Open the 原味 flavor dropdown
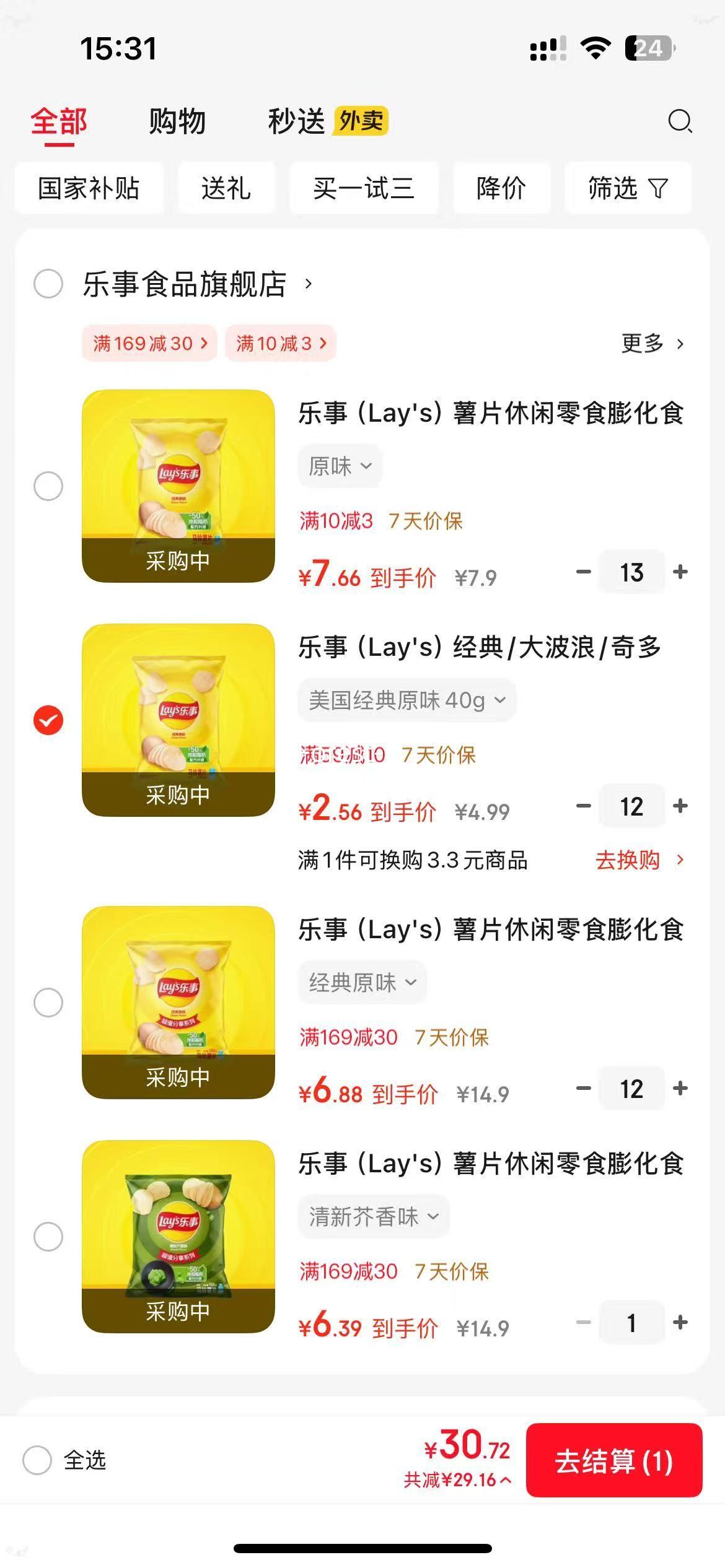The width and height of the screenshot is (725, 1568). pyautogui.click(x=340, y=466)
